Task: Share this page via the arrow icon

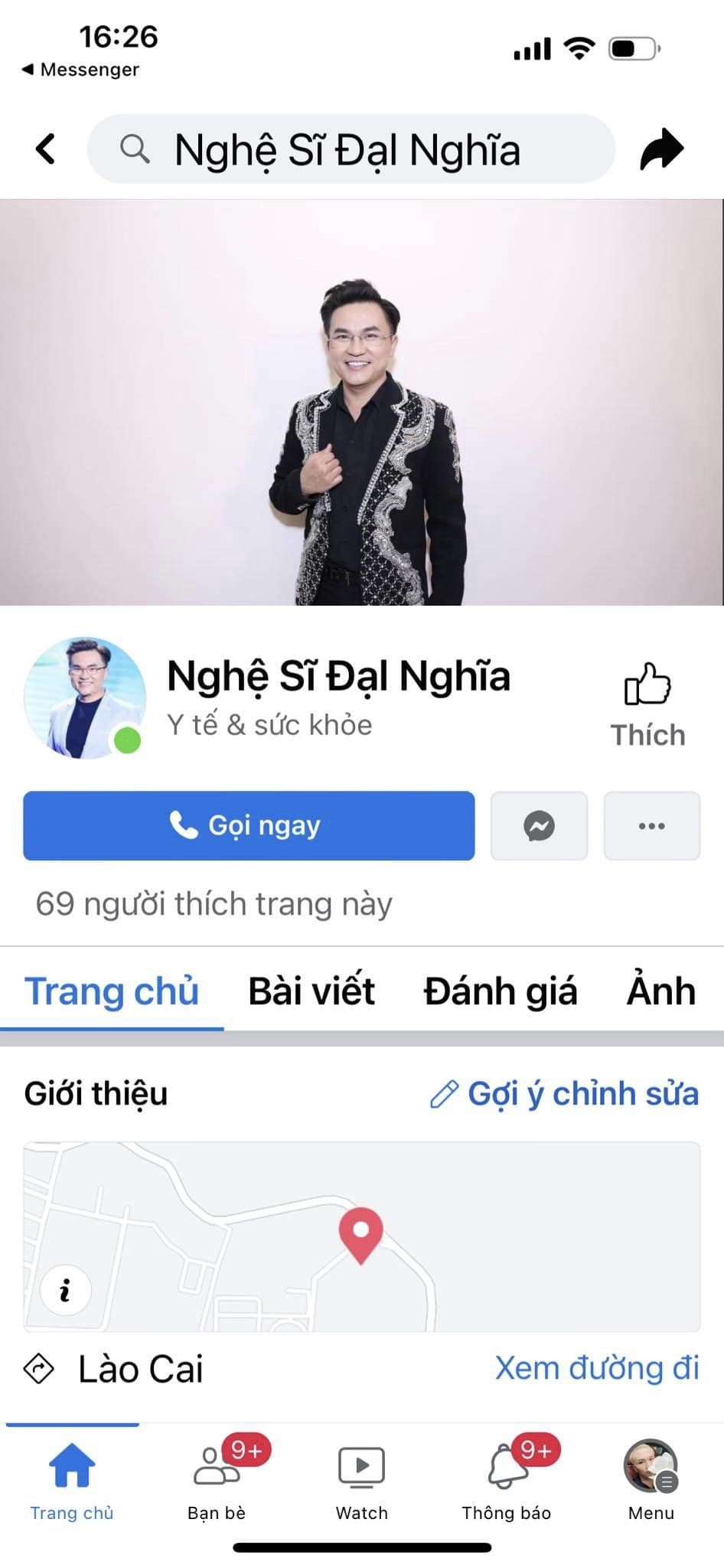Action: pos(661,149)
